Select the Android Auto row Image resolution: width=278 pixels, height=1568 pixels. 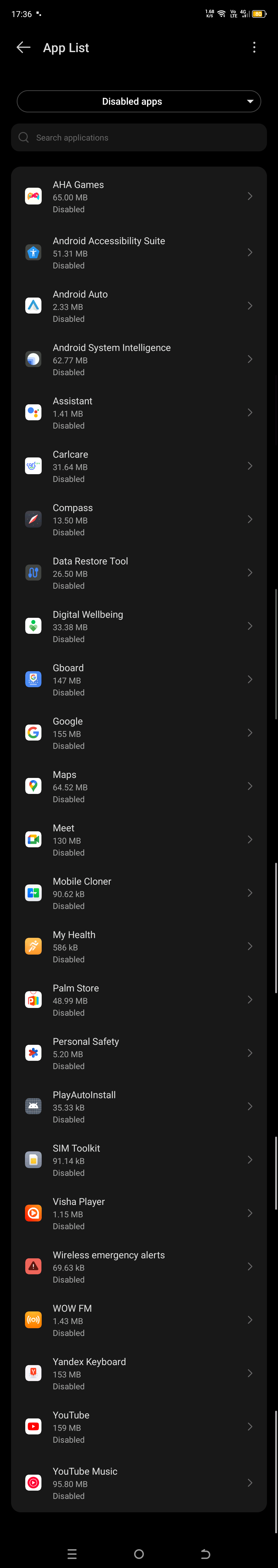pyautogui.click(x=139, y=306)
